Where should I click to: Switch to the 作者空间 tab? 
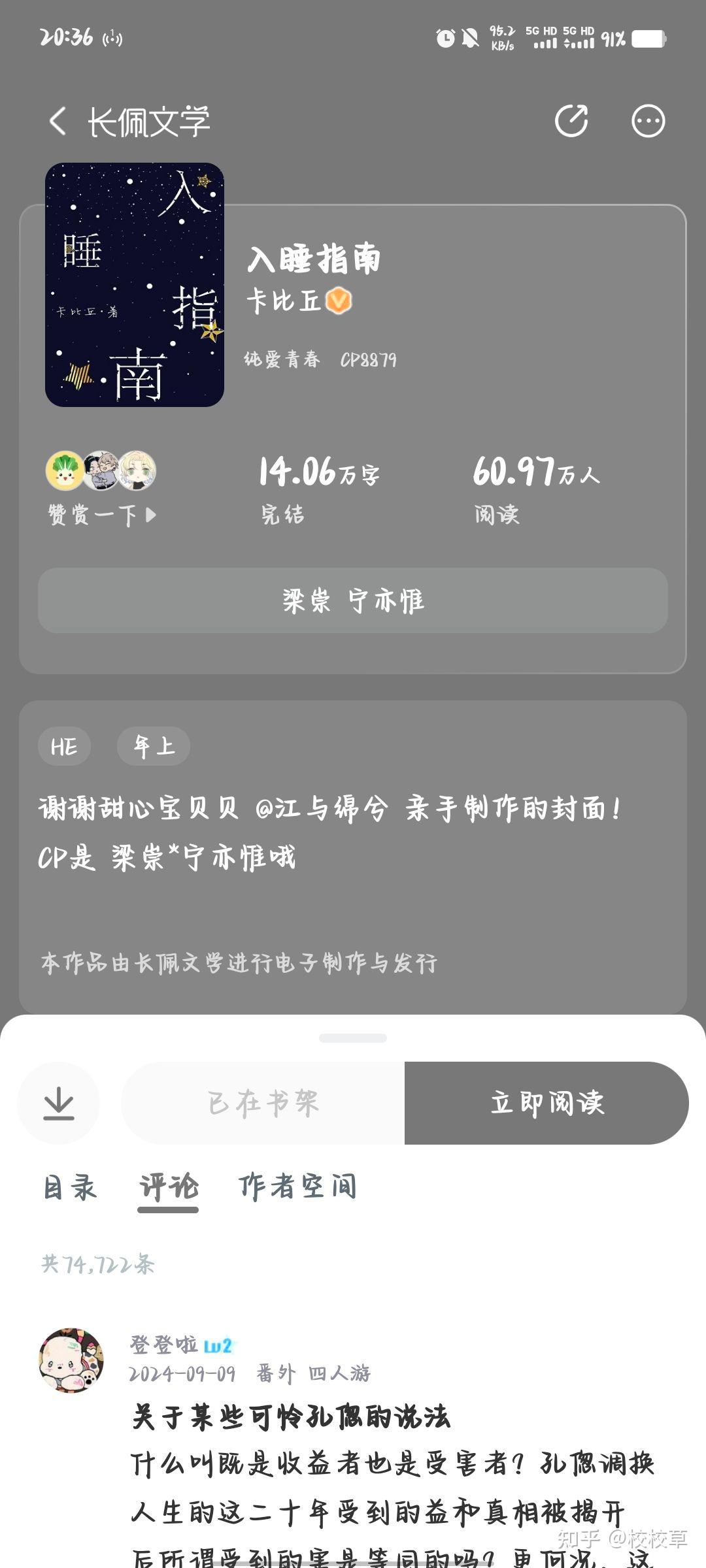297,1187
